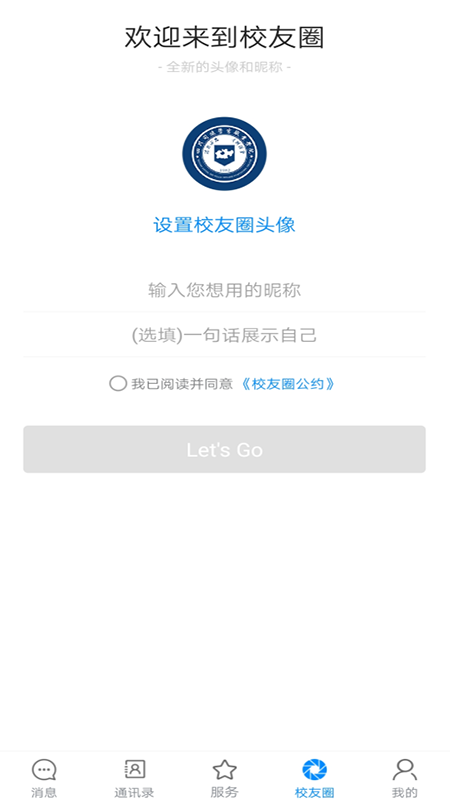The width and height of the screenshot is (450, 800).
Task: Switch to the 消息 tab
Action: [44, 778]
